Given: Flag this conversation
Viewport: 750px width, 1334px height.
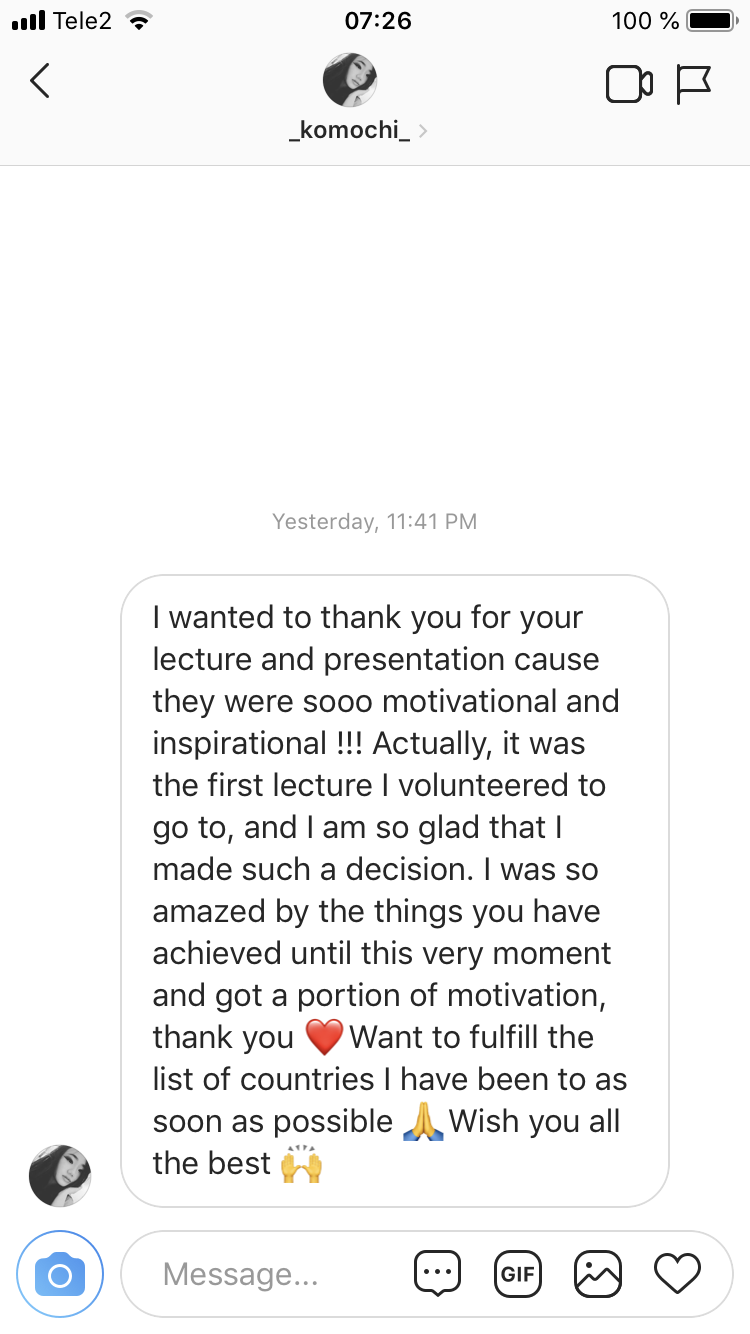Looking at the screenshot, I should (693, 84).
